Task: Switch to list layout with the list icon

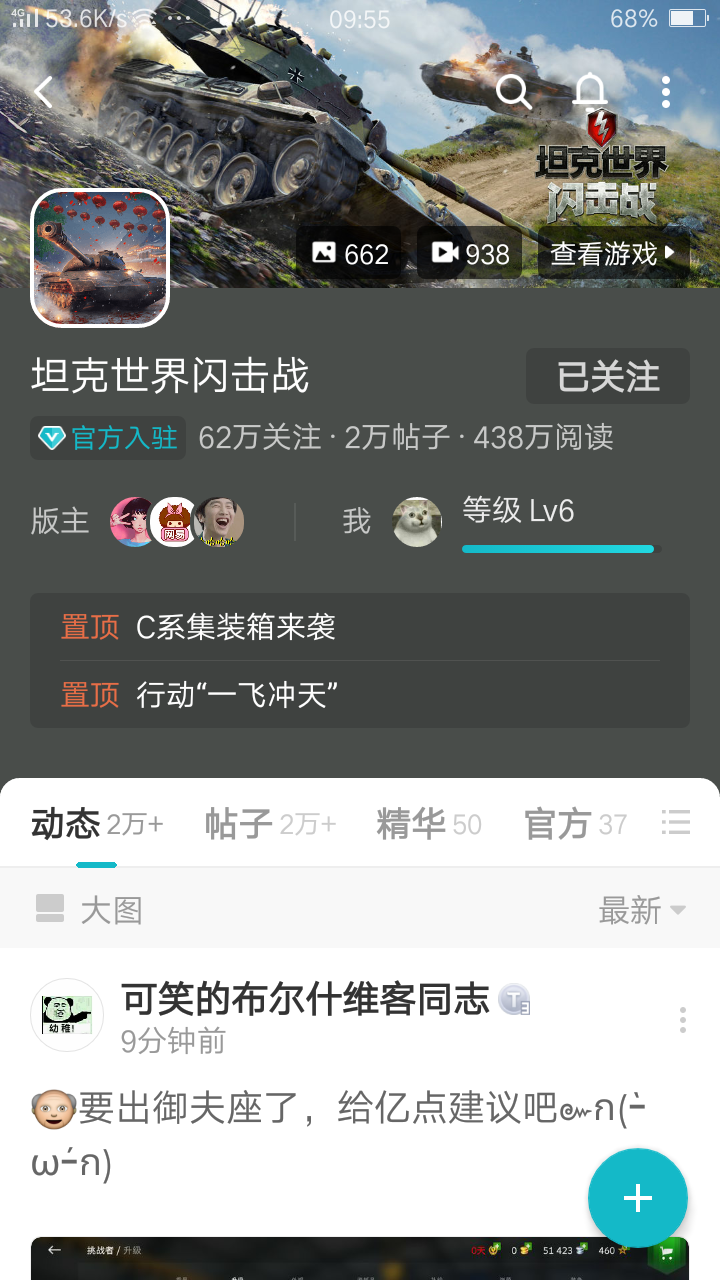Action: click(676, 823)
